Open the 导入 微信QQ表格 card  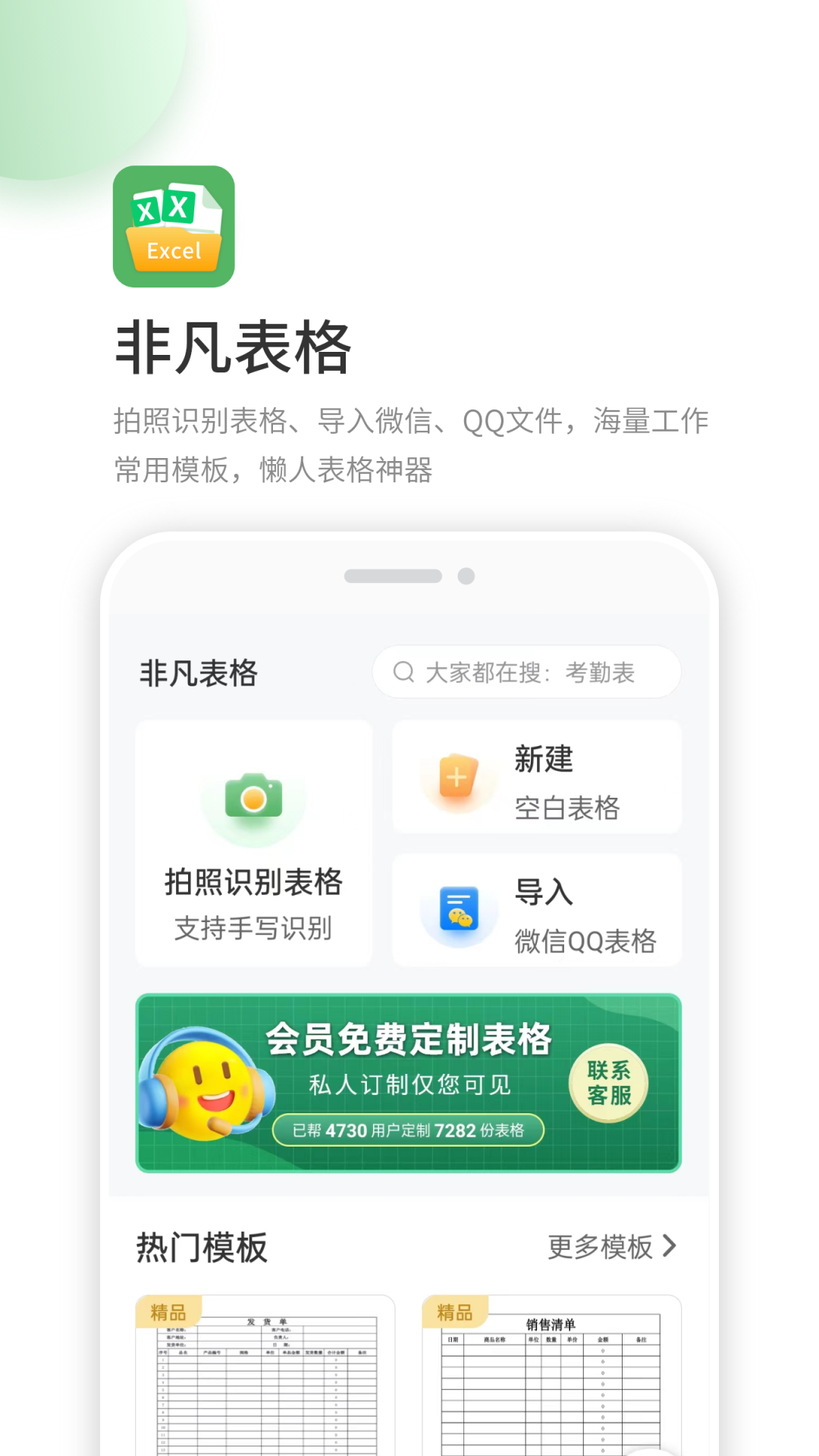536,911
